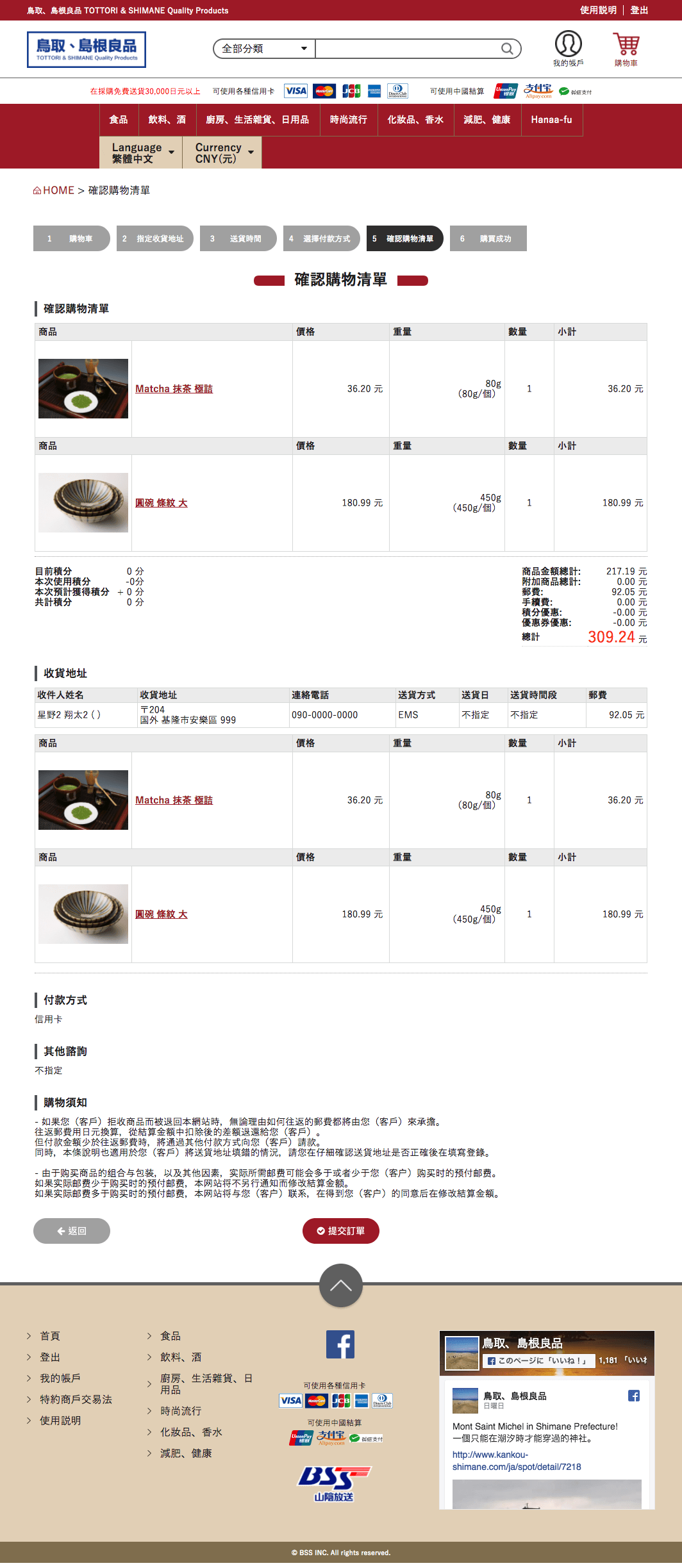Image resolution: width=682 pixels, height=1568 pixels.
Task: Open the 食品 category in the navigation bar
Action: tap(119, 120)
